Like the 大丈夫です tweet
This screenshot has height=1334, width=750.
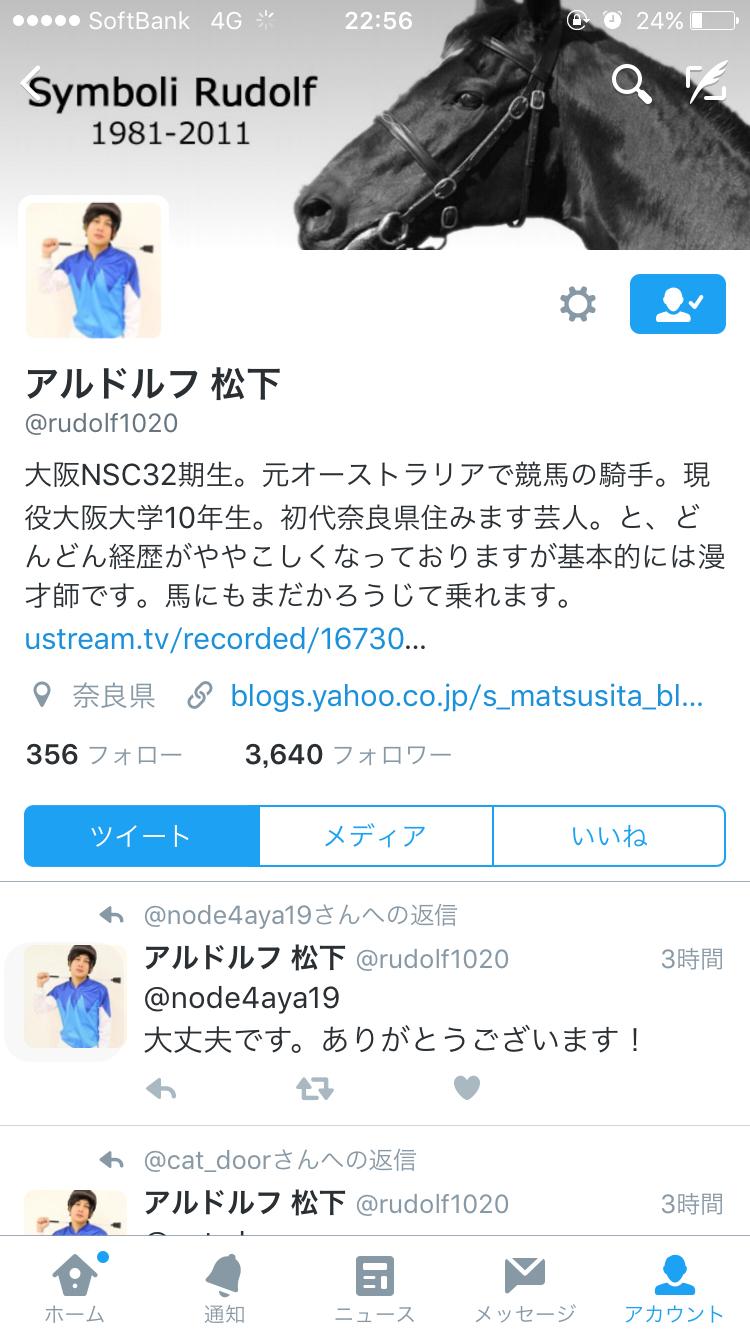467,1088
